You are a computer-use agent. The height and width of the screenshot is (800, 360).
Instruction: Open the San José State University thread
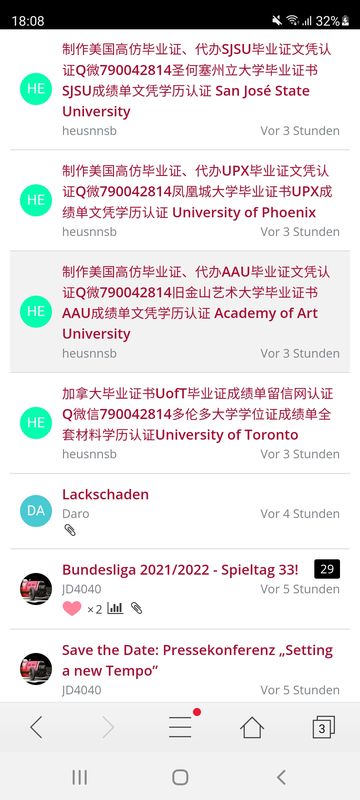[196, 81]
